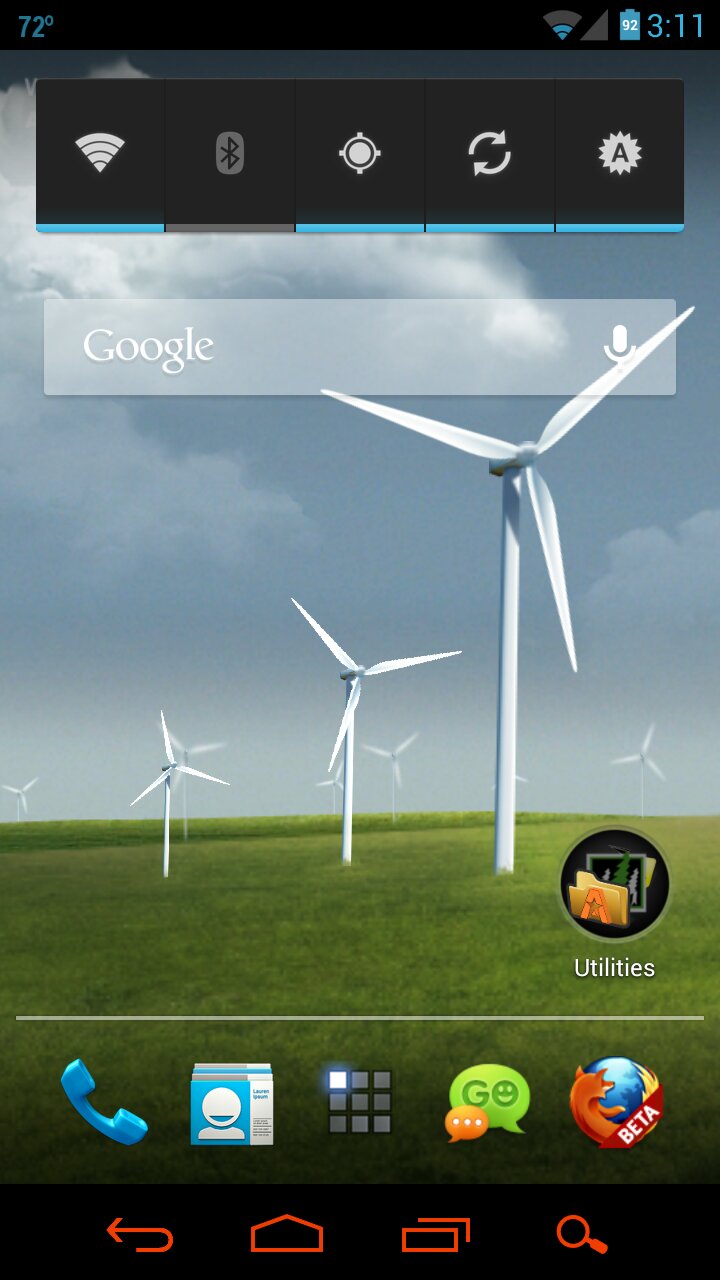720x1280 pixels.
Task: Show recent apps
Action: coord(435,1234)
